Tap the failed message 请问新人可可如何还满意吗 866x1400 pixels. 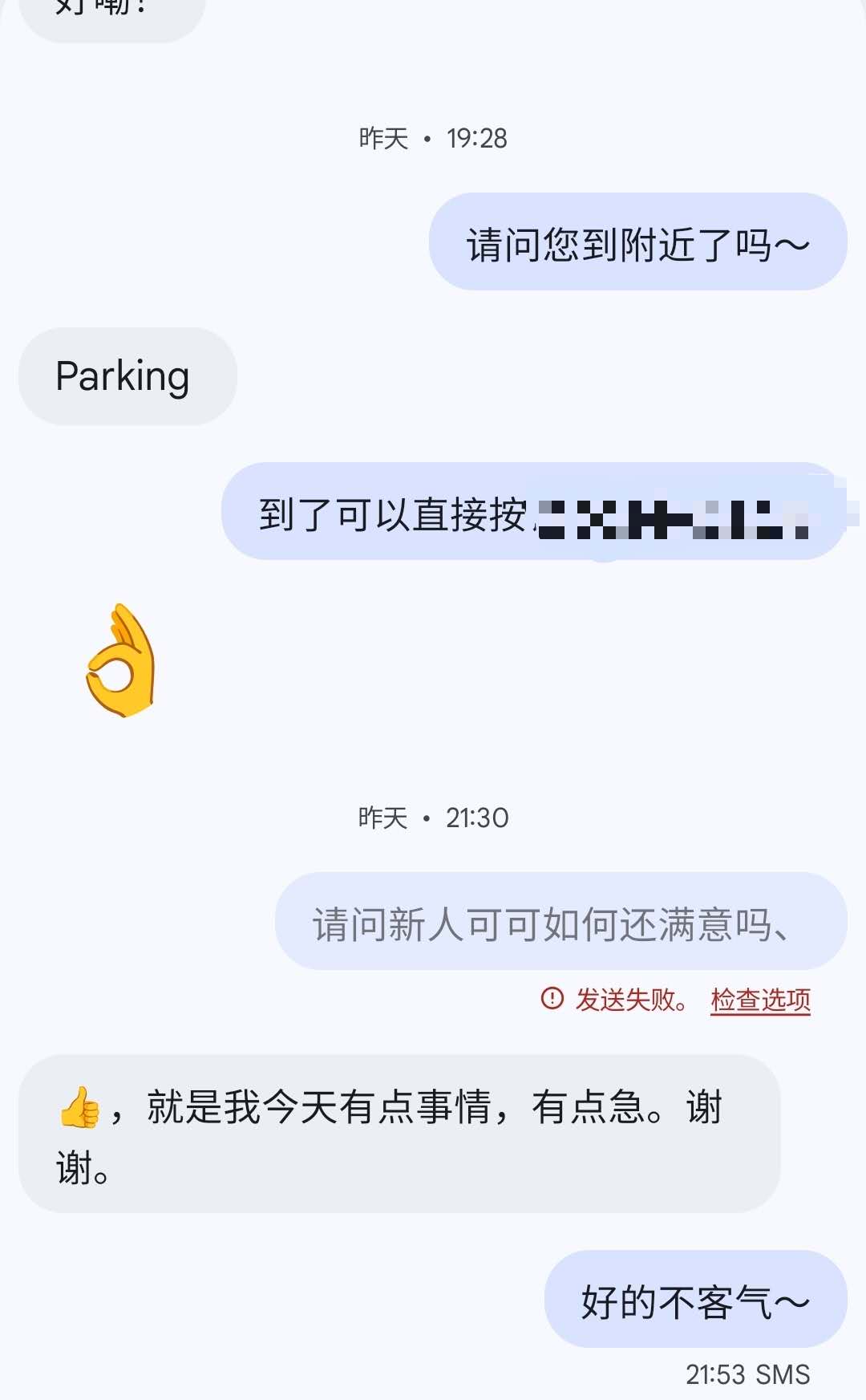coord(560,923)
